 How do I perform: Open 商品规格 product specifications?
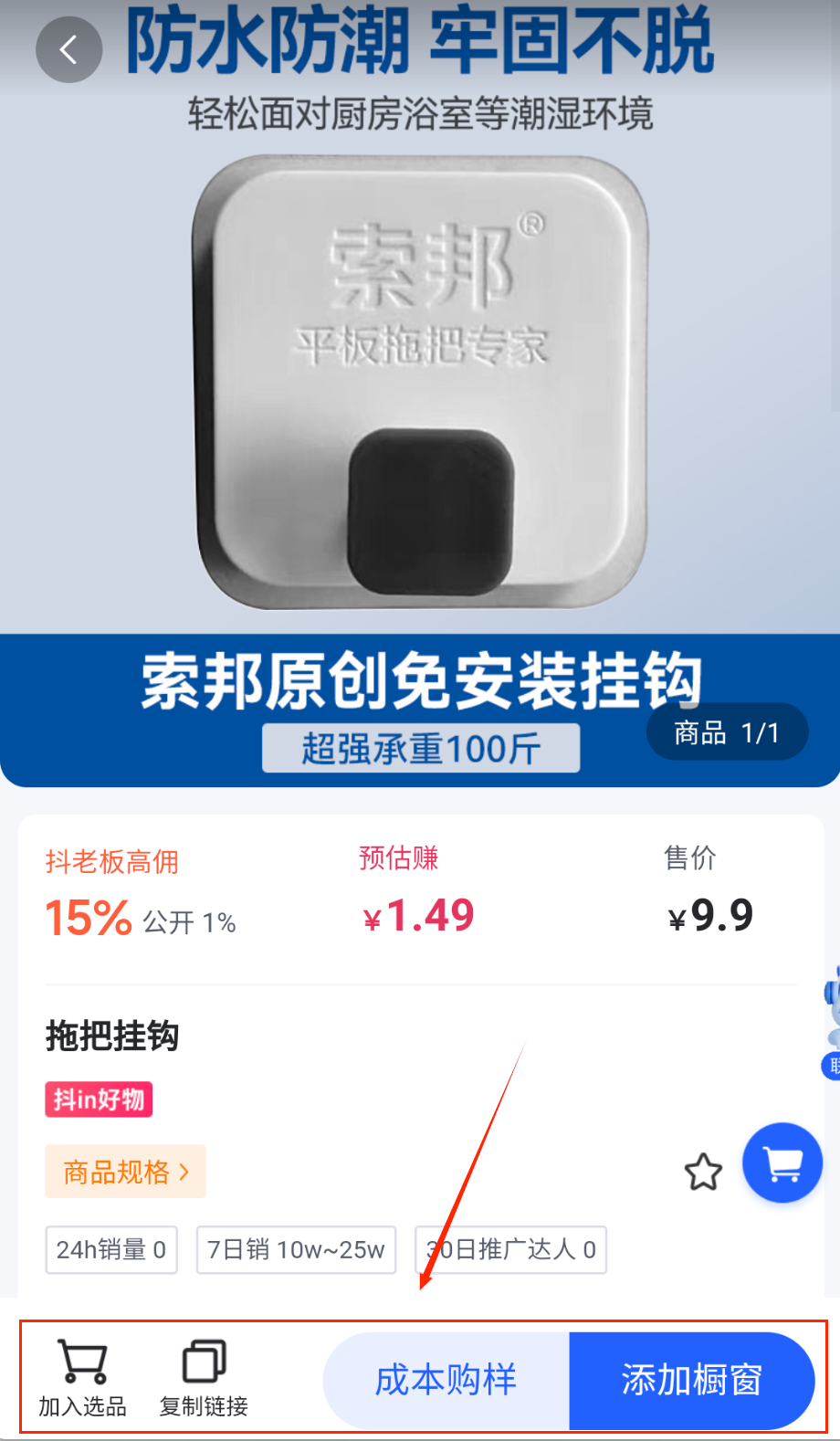coord(126,1172)
